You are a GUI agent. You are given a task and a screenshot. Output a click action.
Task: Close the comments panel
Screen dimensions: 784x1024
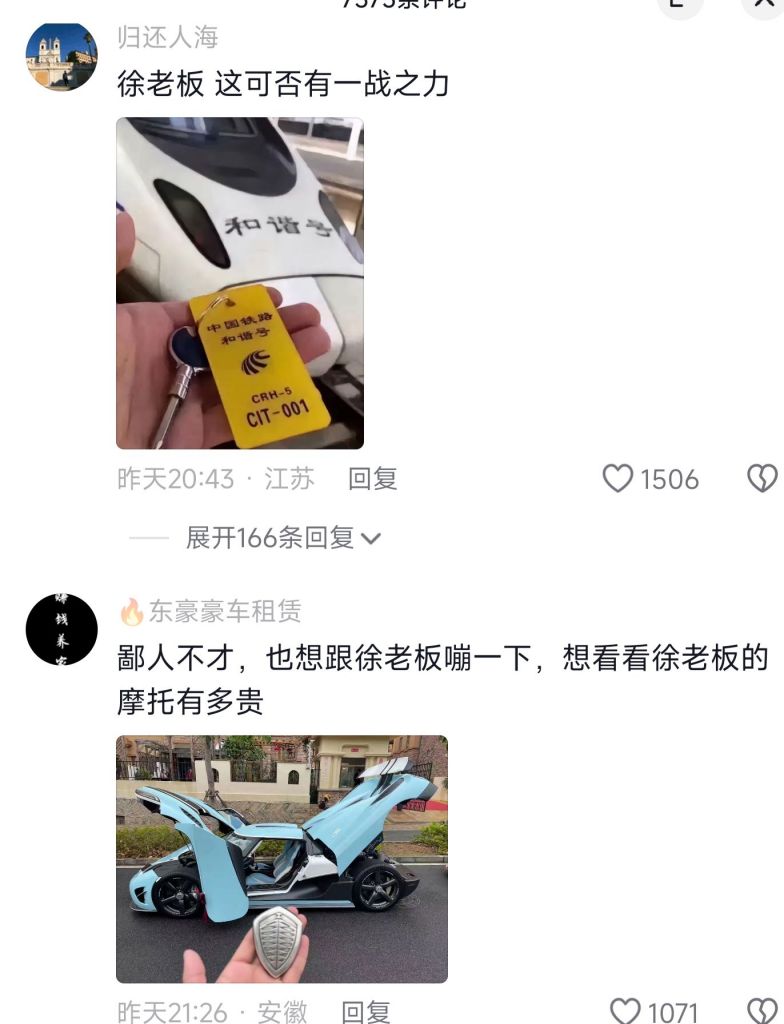(x=764, y=5)
